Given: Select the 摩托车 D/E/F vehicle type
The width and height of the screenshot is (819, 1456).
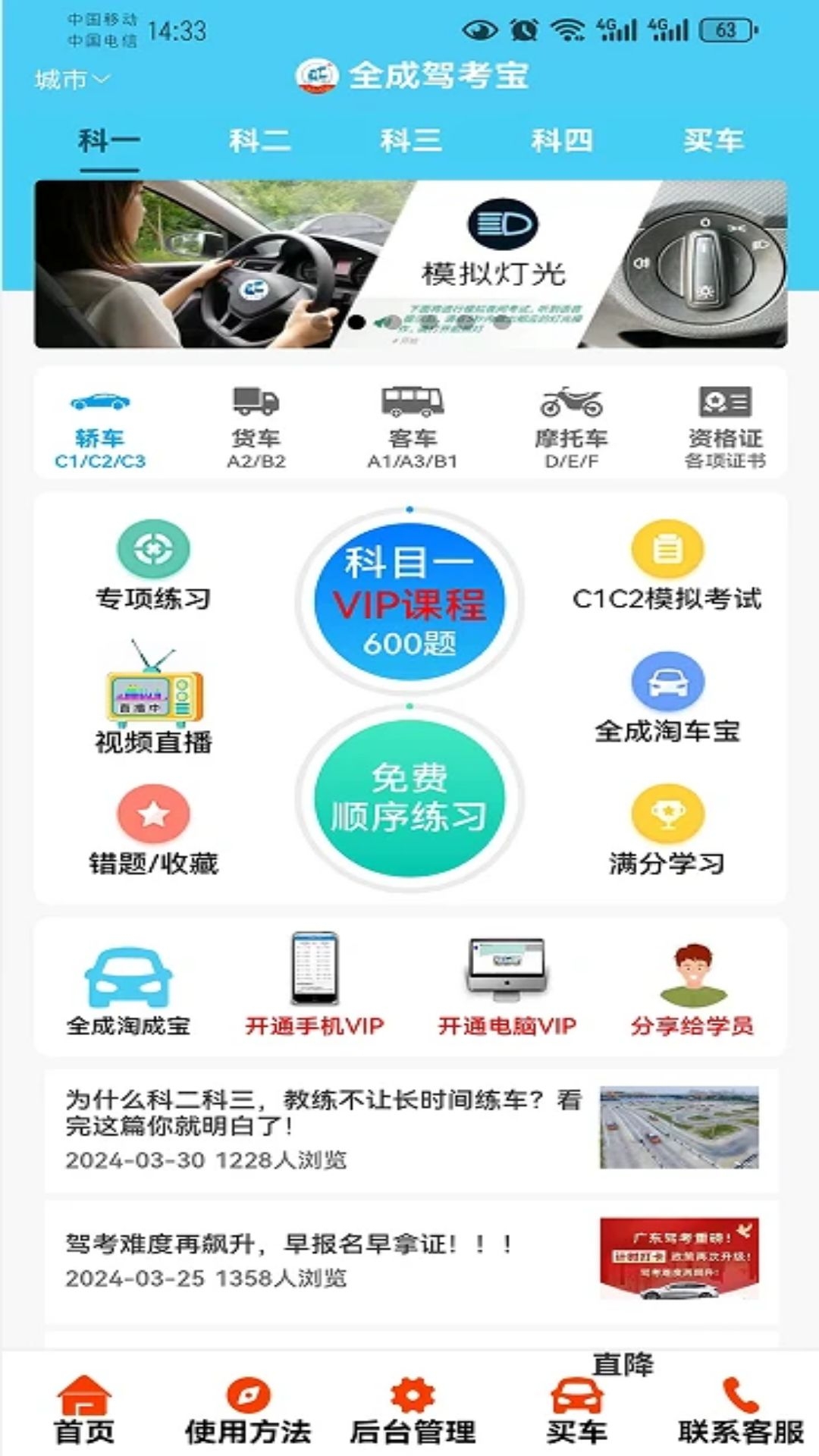Looking at the screenshot, I should [x=571, y=426].
